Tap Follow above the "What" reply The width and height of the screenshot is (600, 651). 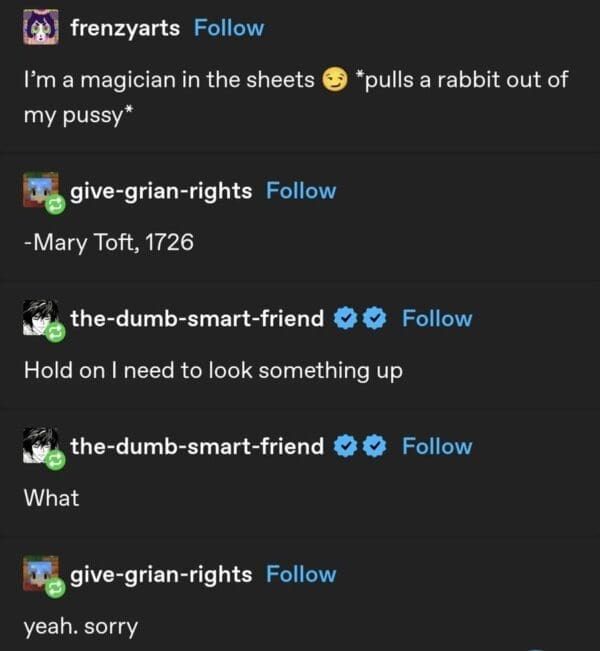pyautogui.click(x=437, y=446)
